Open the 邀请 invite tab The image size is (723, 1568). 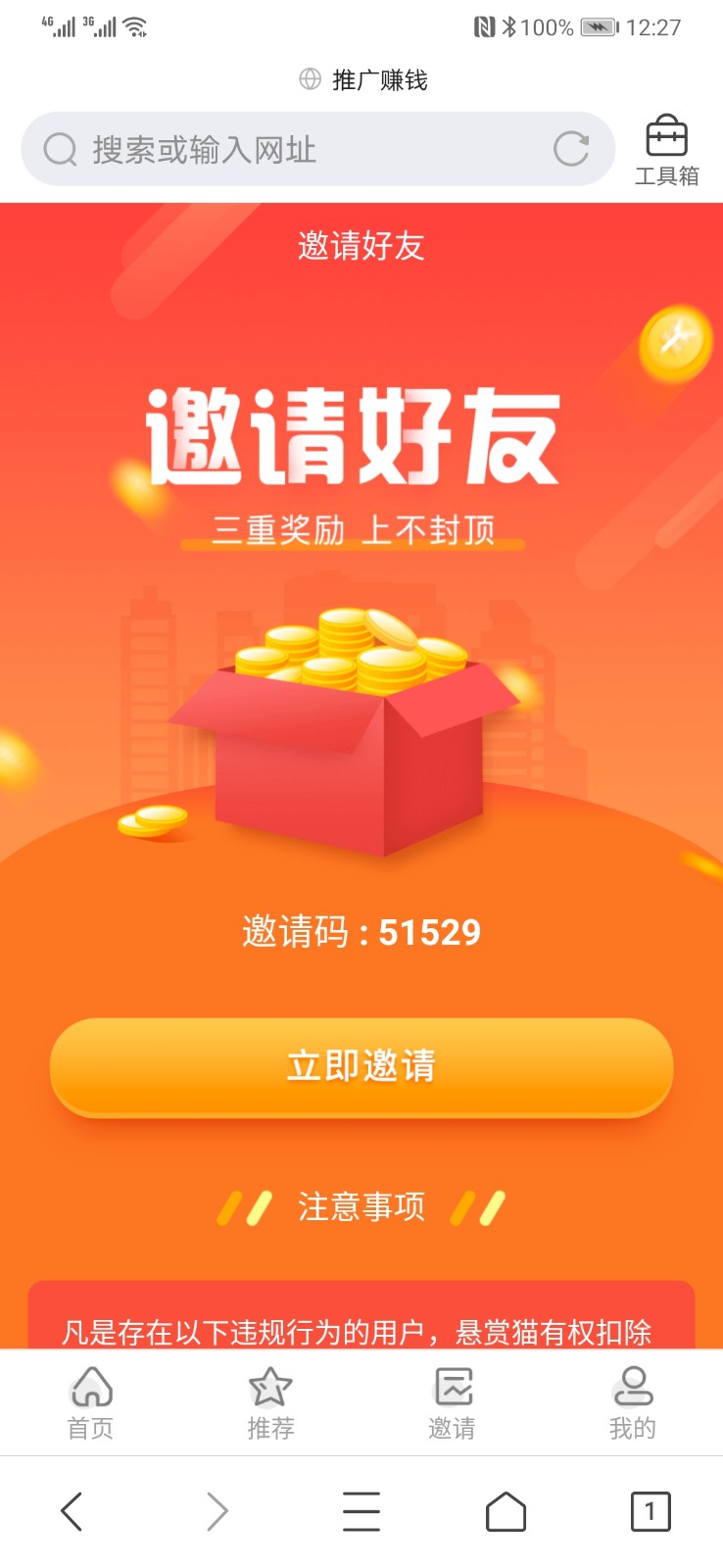(x=453, y=1402)
